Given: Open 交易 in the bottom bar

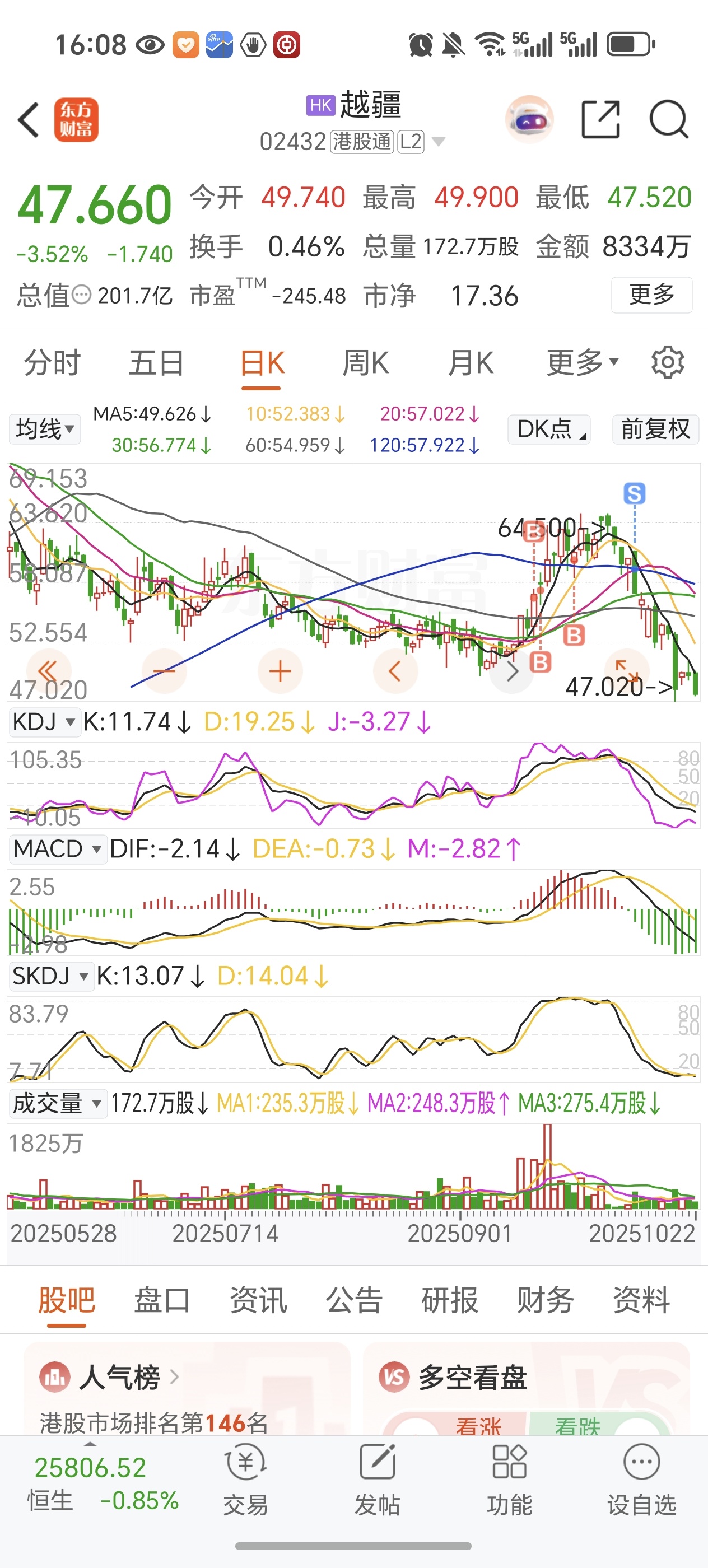Looking at the screenshot, I should click(245, 1481).
